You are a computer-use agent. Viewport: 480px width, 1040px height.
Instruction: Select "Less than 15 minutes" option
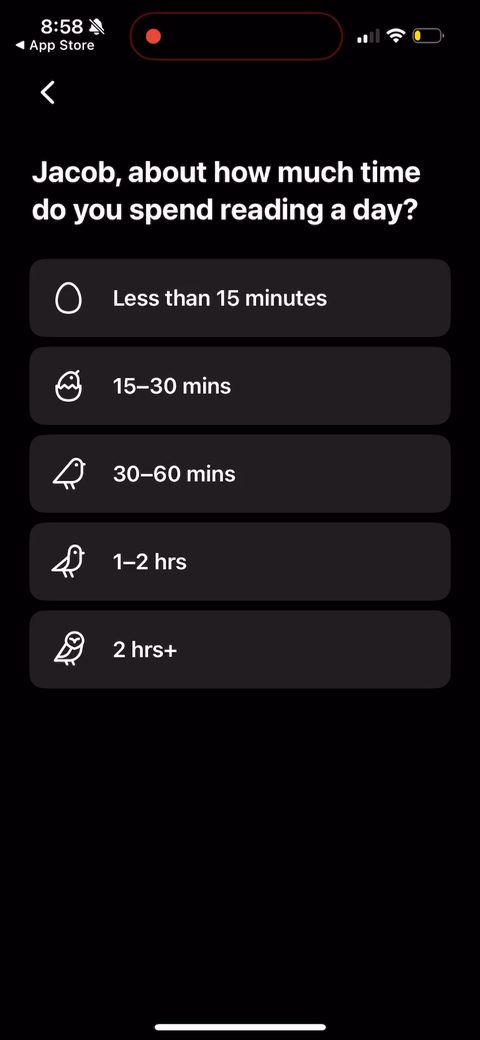click(x=240, y=298)
